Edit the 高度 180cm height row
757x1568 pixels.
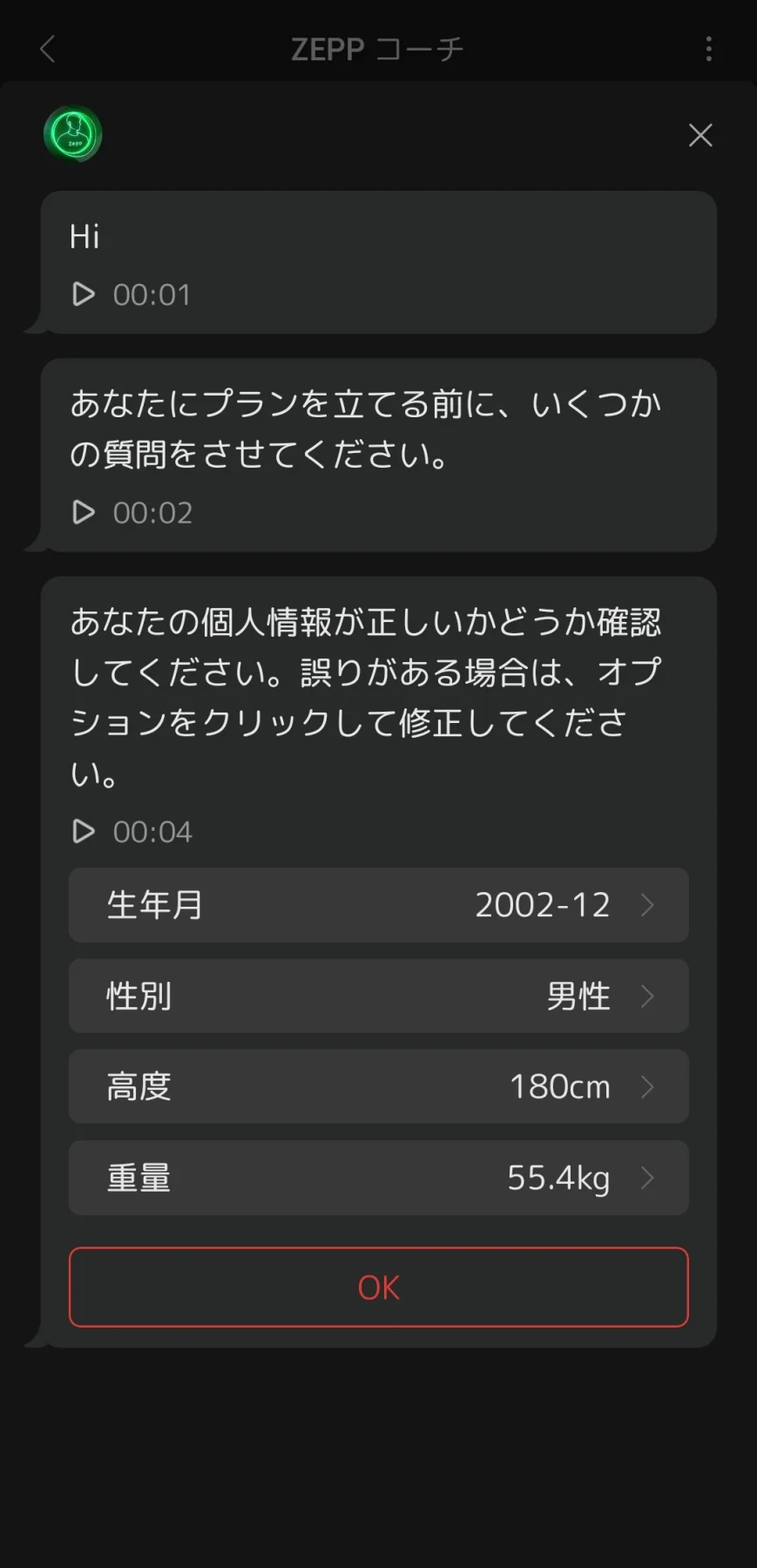378,1086
